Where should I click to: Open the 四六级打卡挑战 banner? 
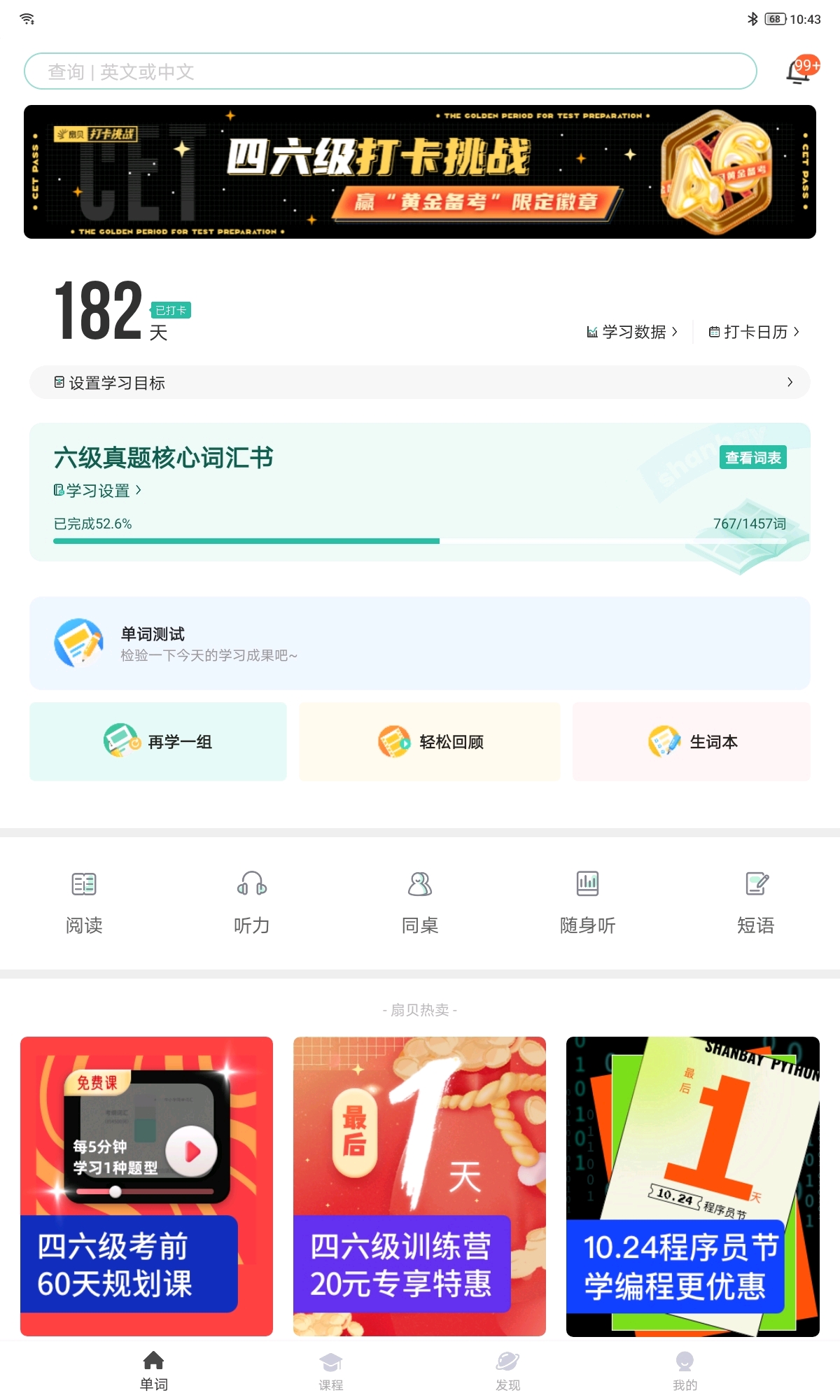point(420,171)
